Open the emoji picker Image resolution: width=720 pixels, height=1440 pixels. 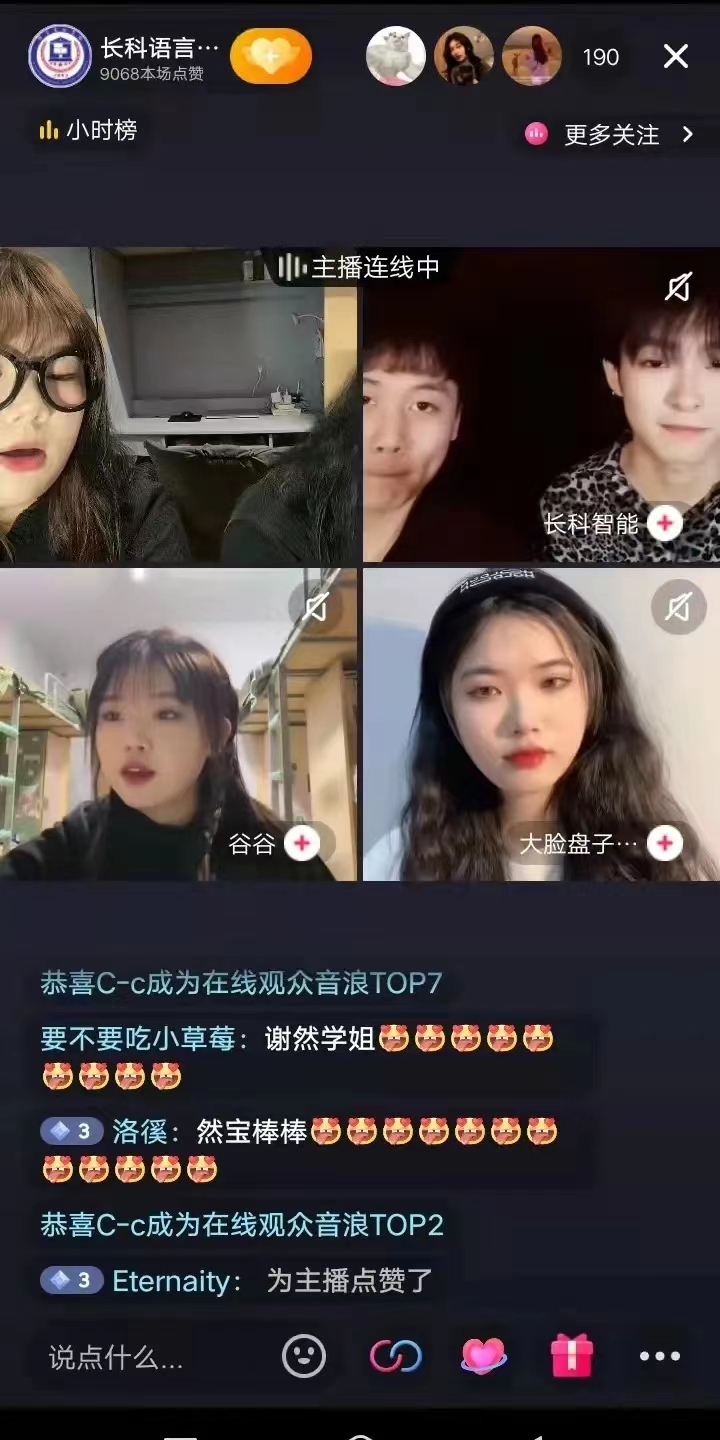tap(304, 1356)
